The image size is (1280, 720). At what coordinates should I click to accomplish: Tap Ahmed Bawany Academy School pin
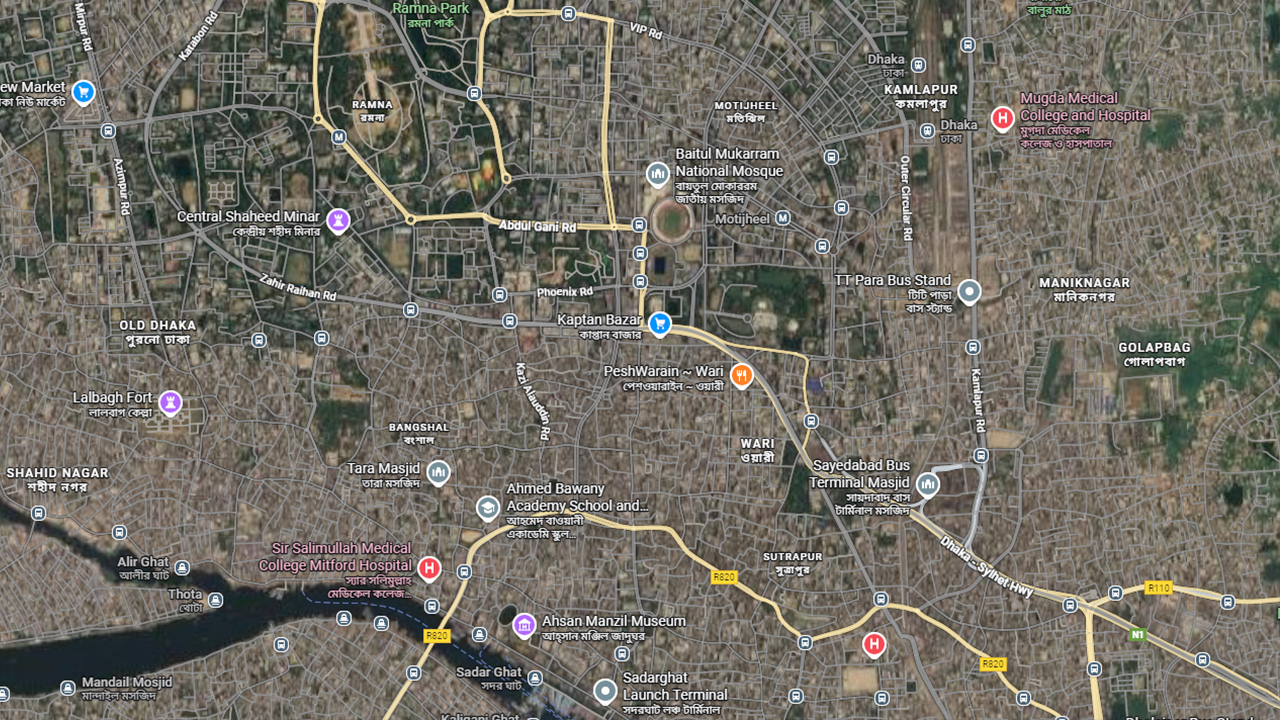click(487, 508)
